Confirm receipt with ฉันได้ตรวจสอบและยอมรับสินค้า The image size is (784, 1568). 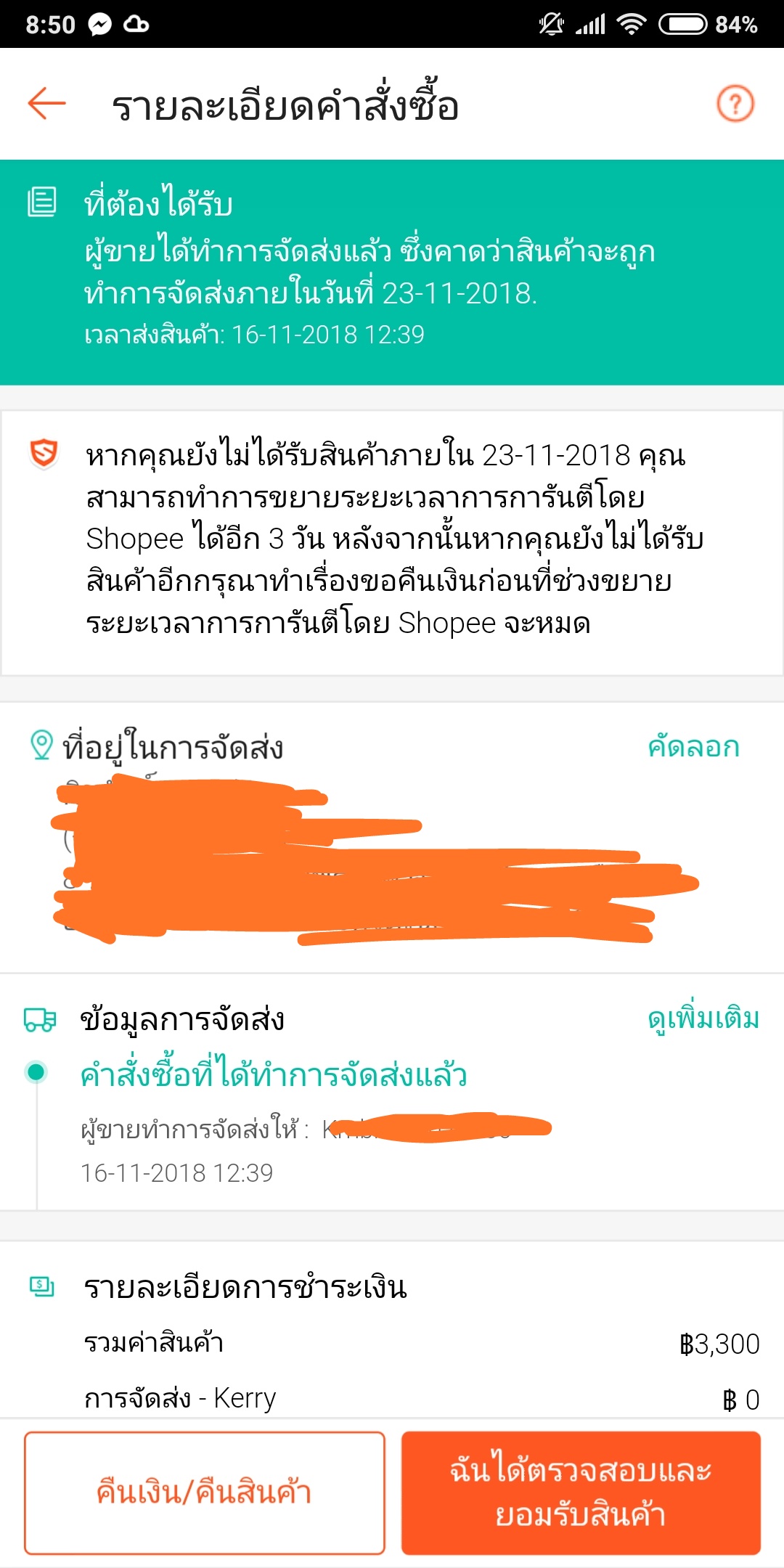[x=581, y=1493]
